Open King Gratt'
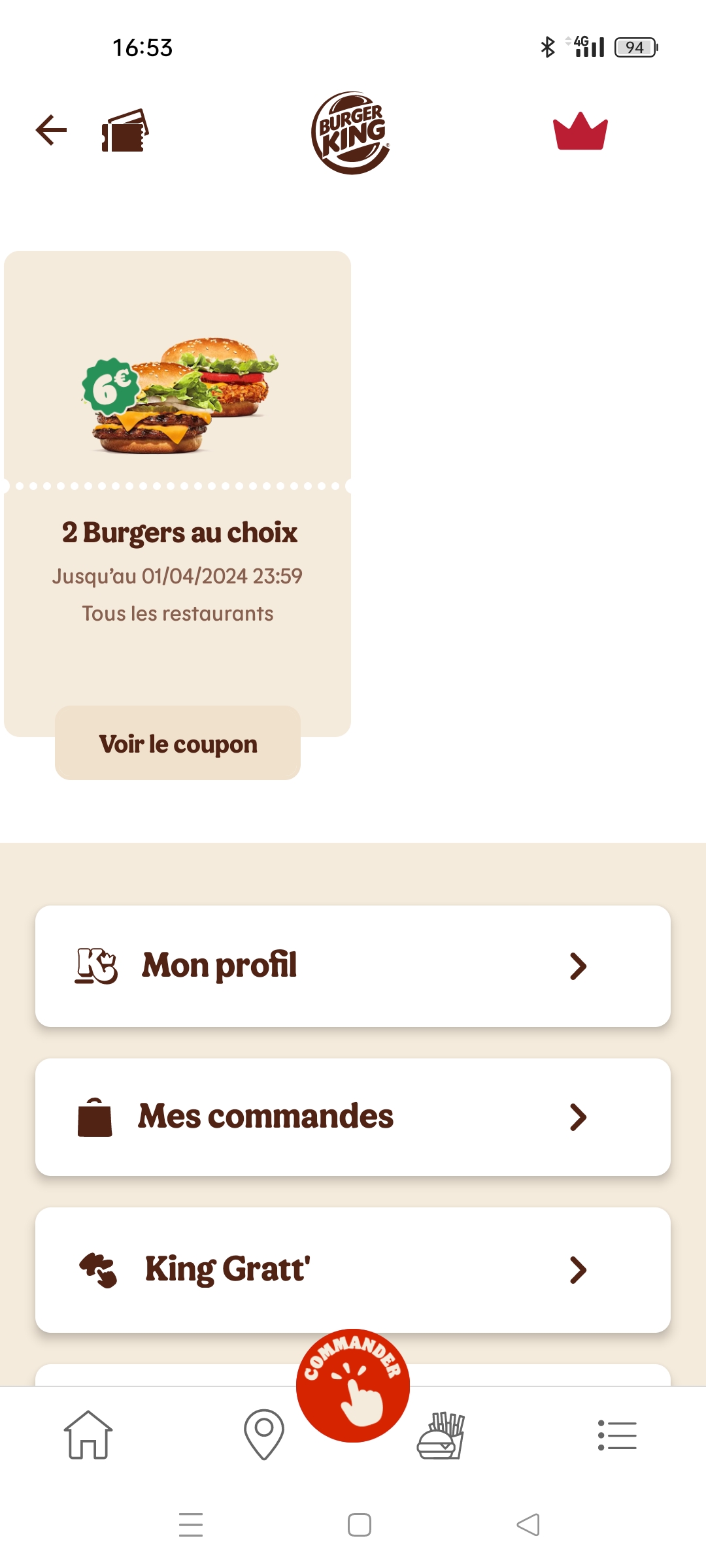The height and width of the screenshot is (1568, 706). [x=353, y=1269]
